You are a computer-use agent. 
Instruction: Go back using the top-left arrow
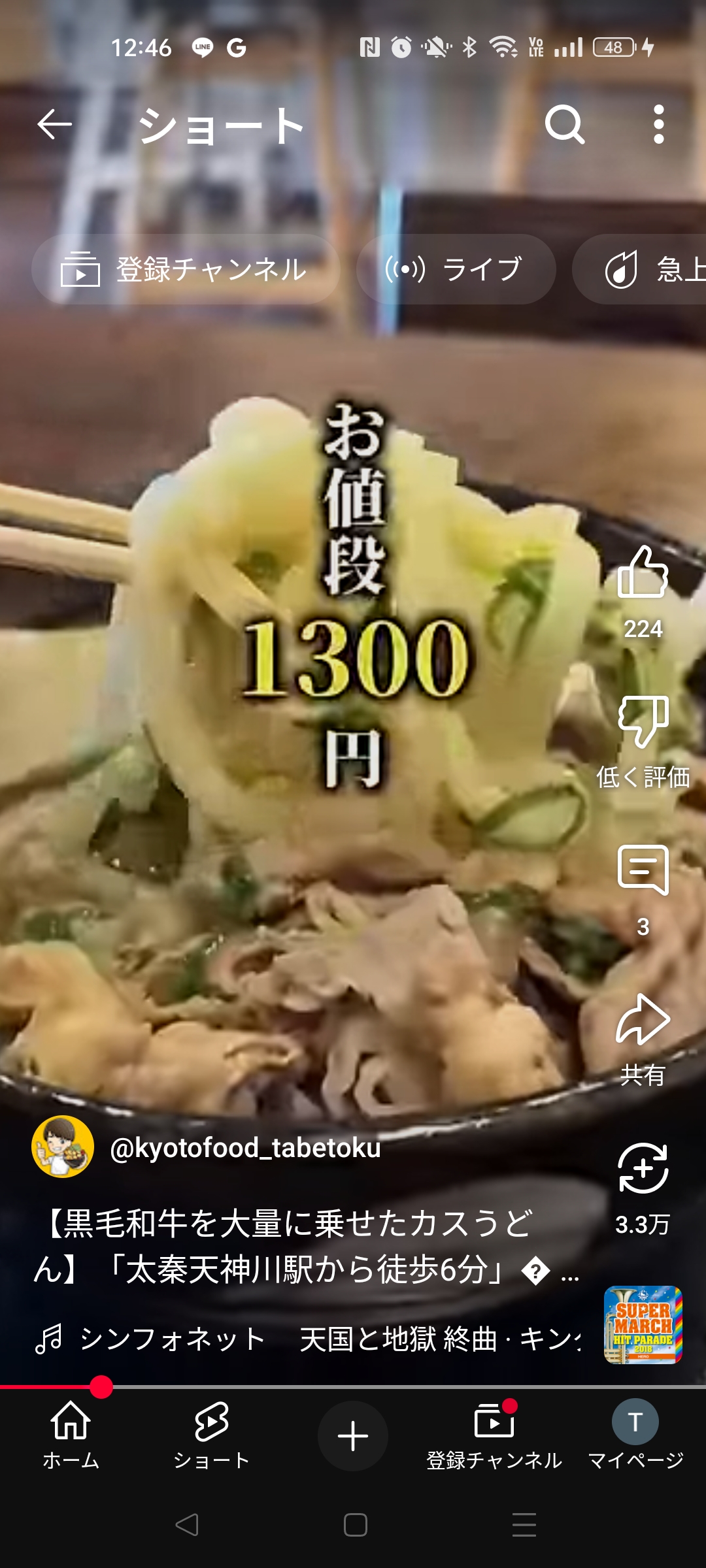(54, 124)
